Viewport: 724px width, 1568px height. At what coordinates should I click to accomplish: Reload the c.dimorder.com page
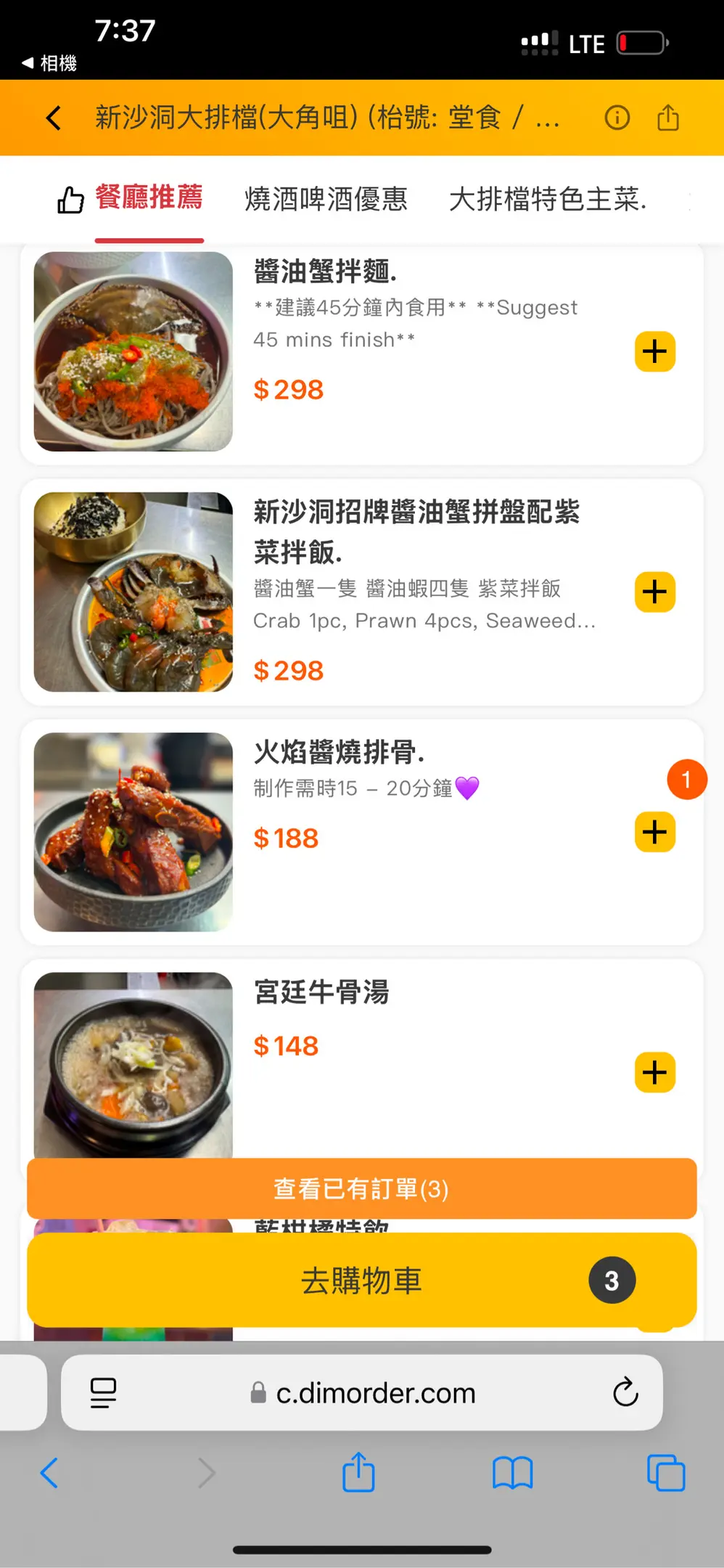625,1392
